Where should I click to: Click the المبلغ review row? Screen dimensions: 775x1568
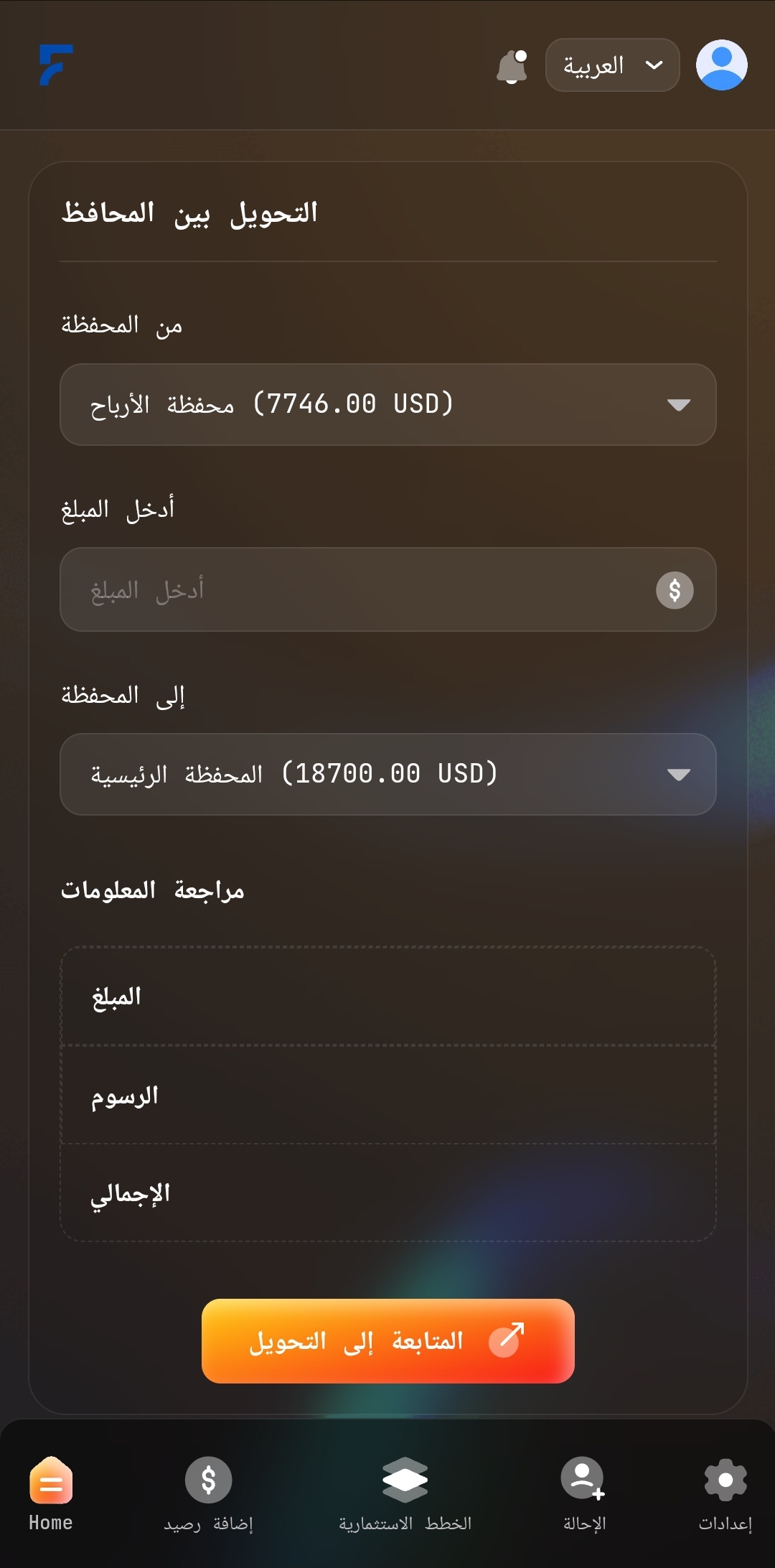tap(387, 996)
